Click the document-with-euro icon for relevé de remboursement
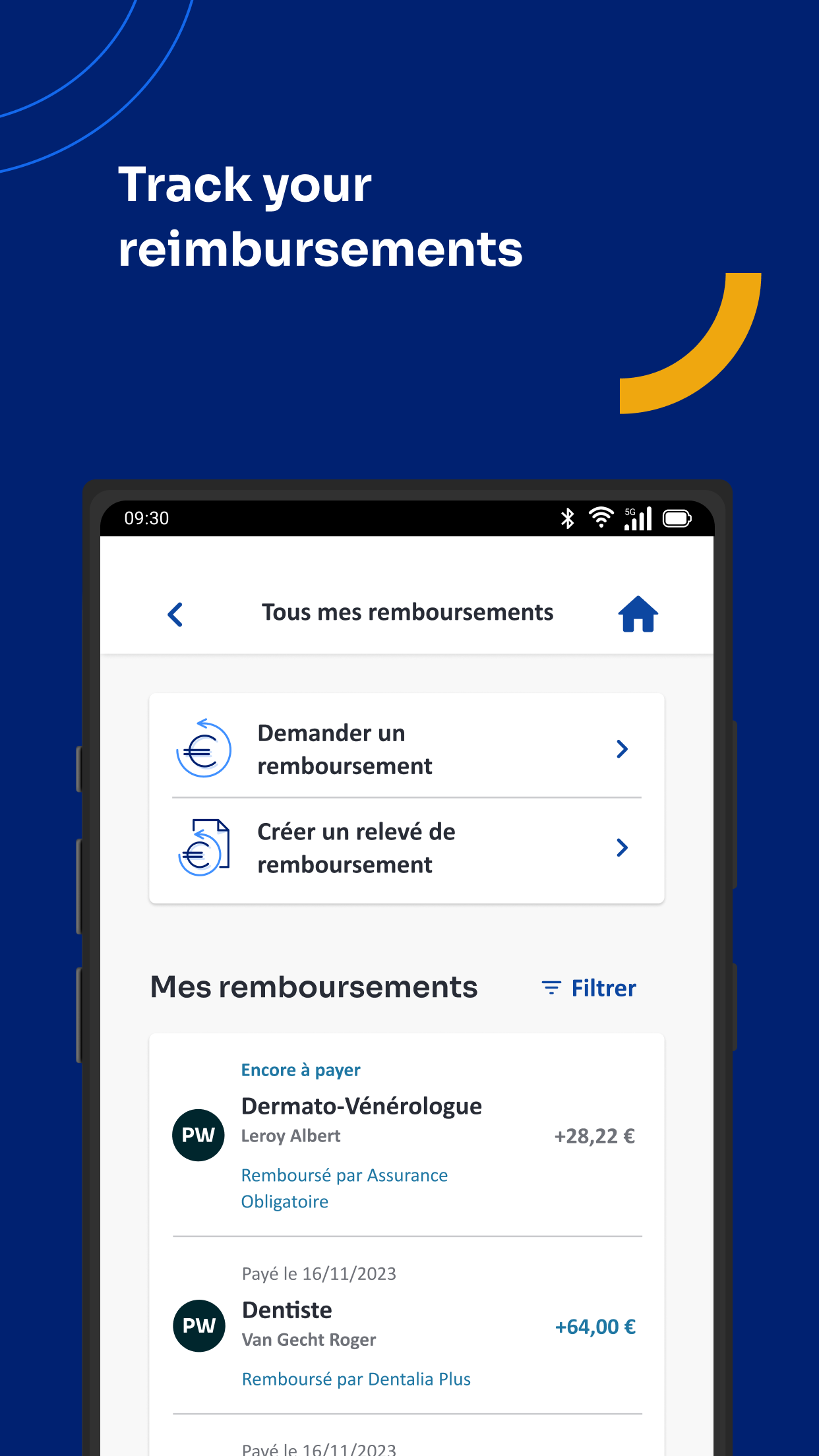Screen dimensions: 819x1456 (203, 847)
